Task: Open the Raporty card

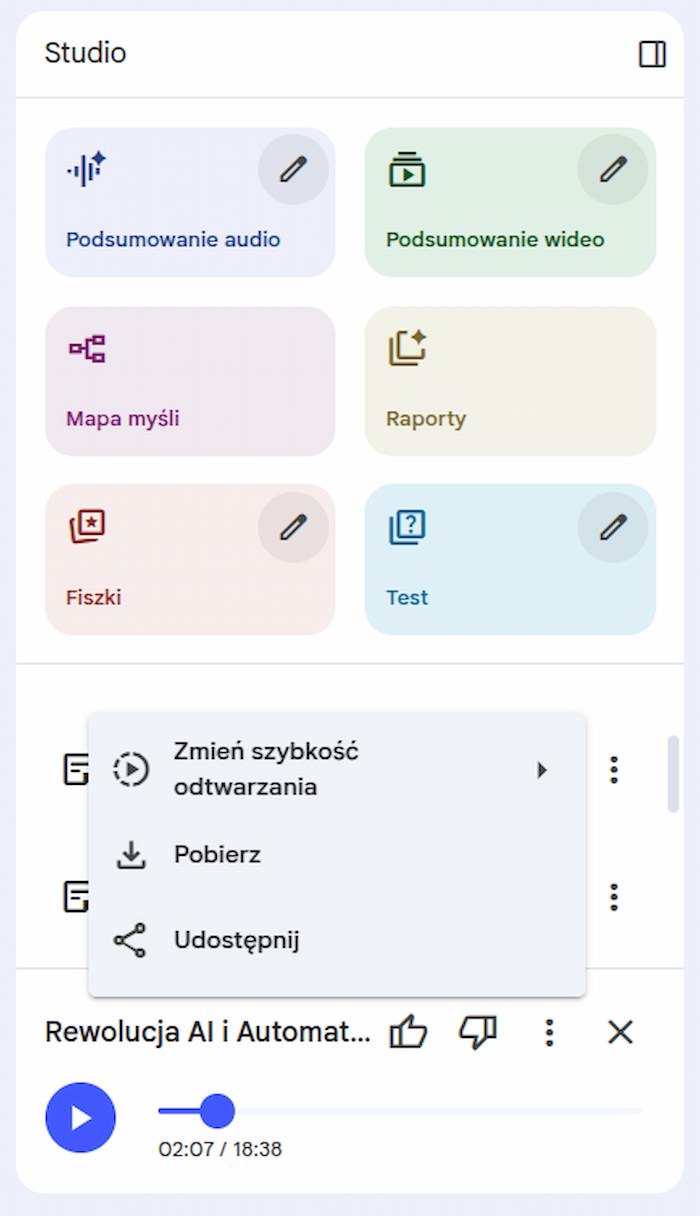Action: (510, 381)
